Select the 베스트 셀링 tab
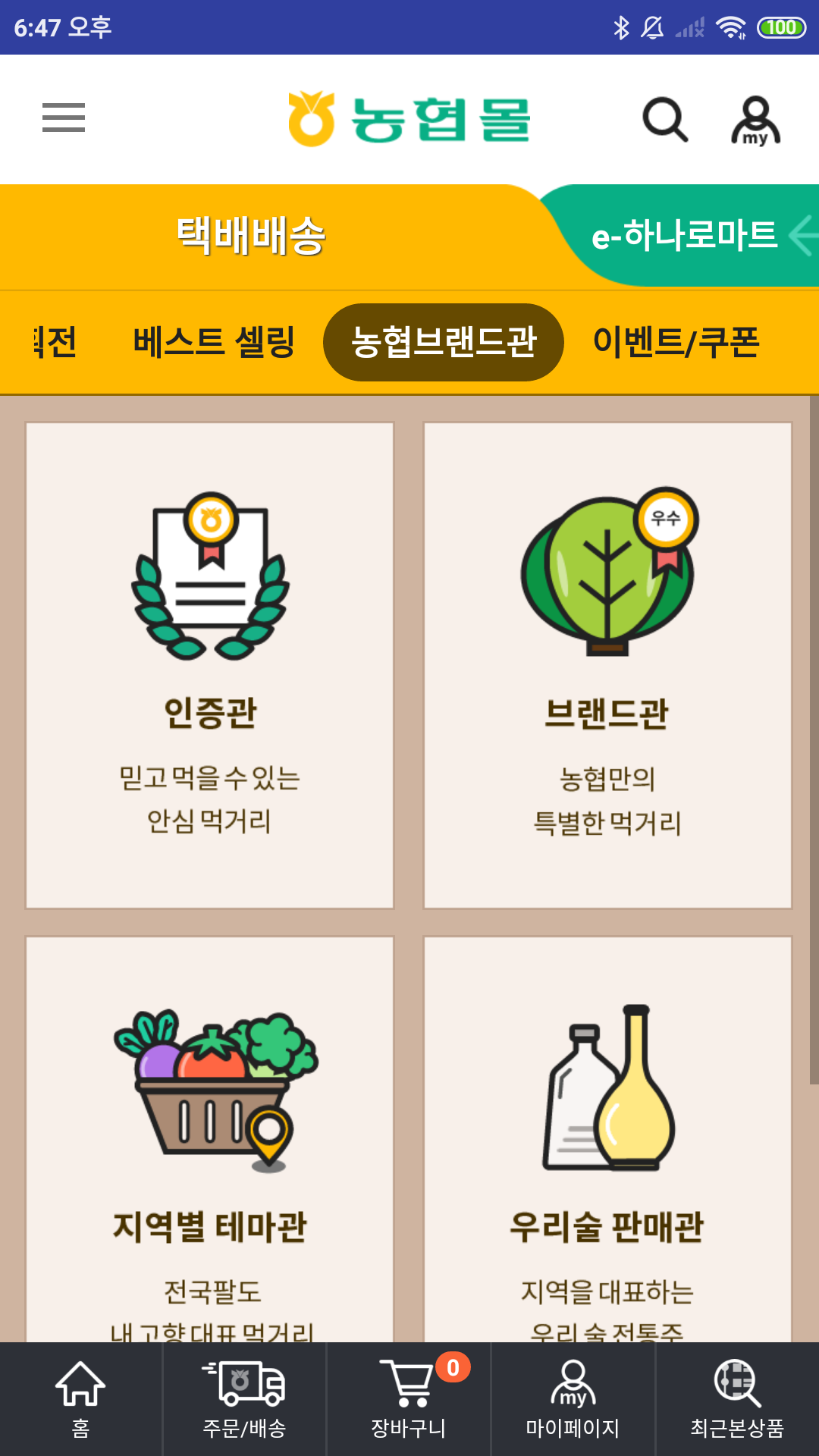The image size is (819, 1456). tap(213, 342)
